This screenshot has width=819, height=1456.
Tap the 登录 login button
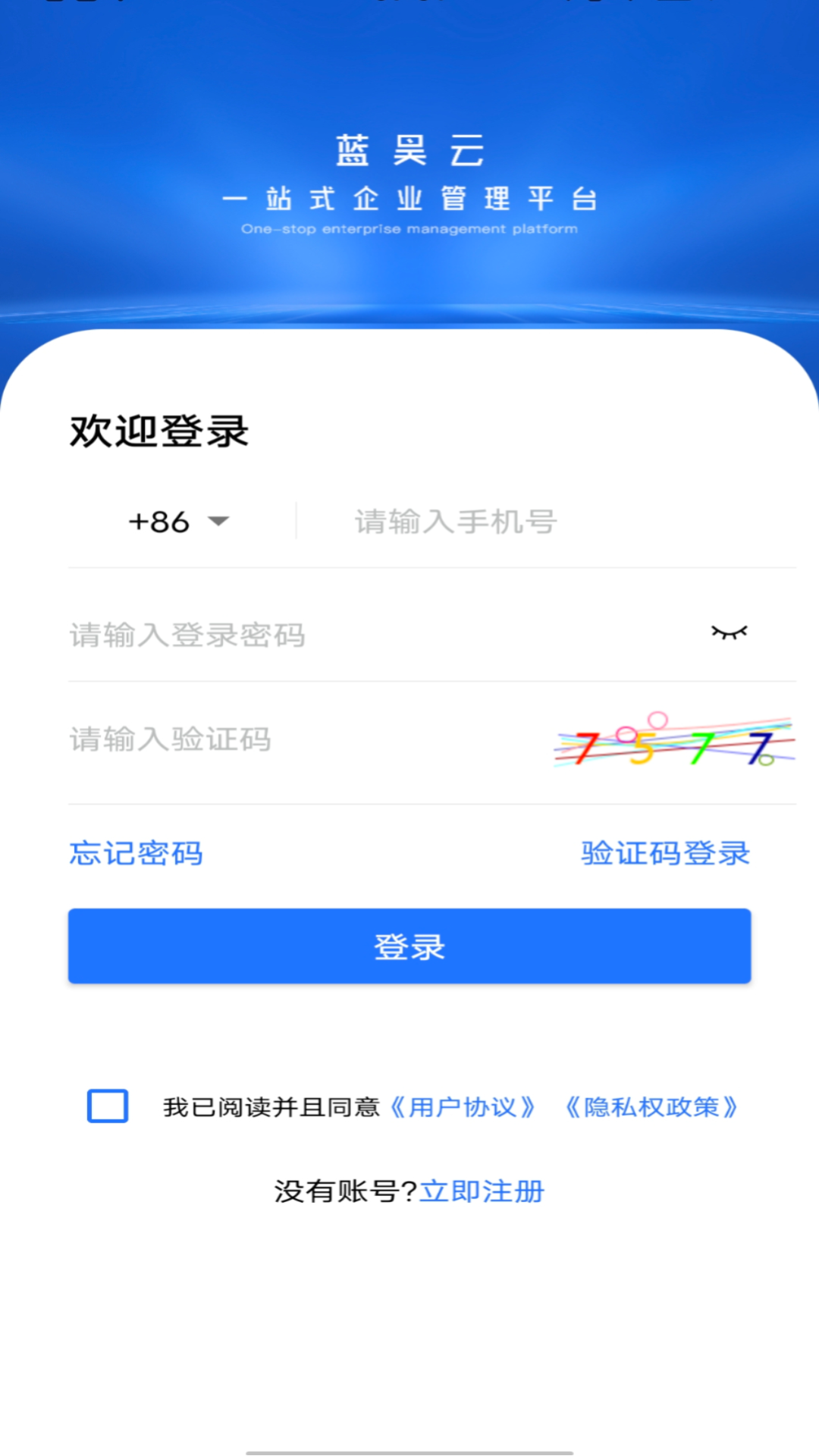[x=409, y=946]
